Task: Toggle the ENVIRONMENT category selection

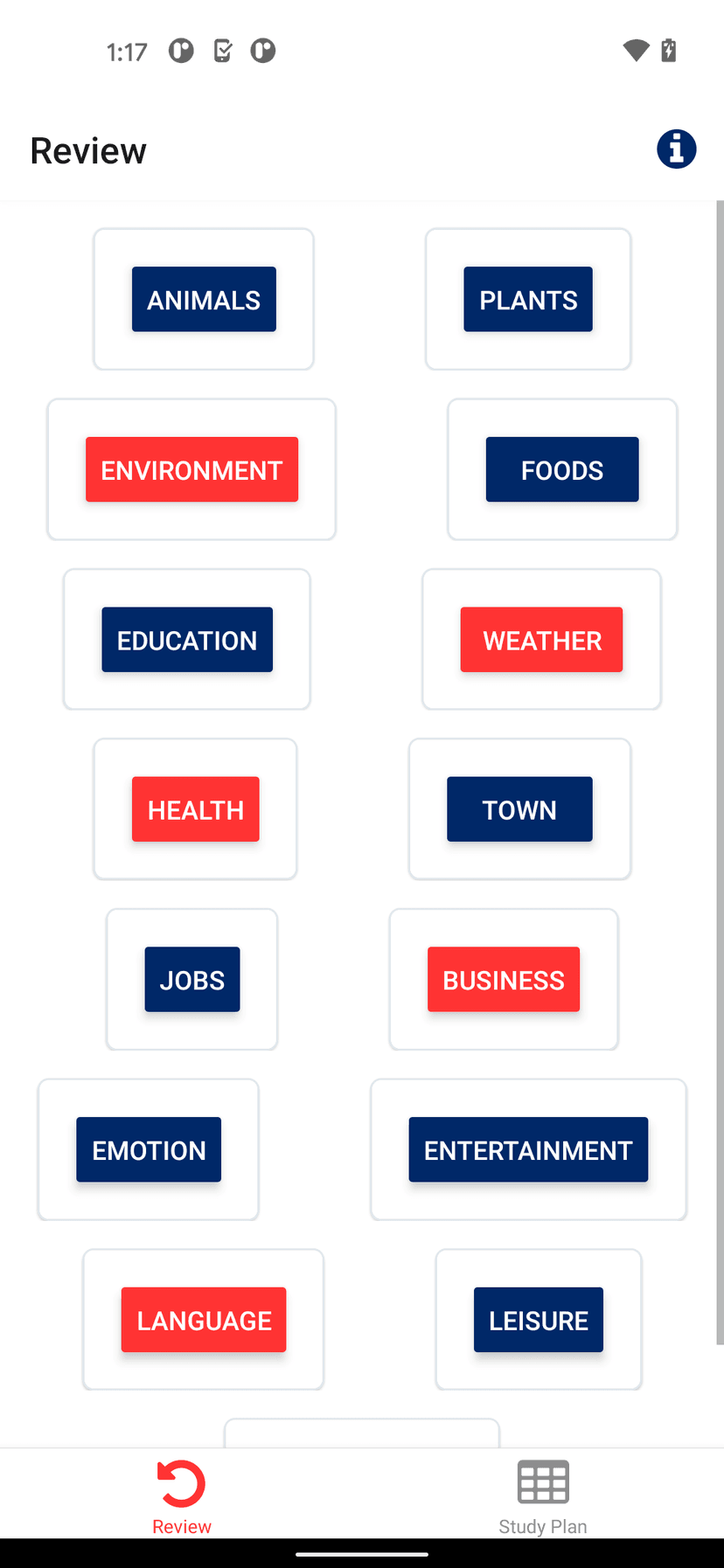Action: [191, 469]
